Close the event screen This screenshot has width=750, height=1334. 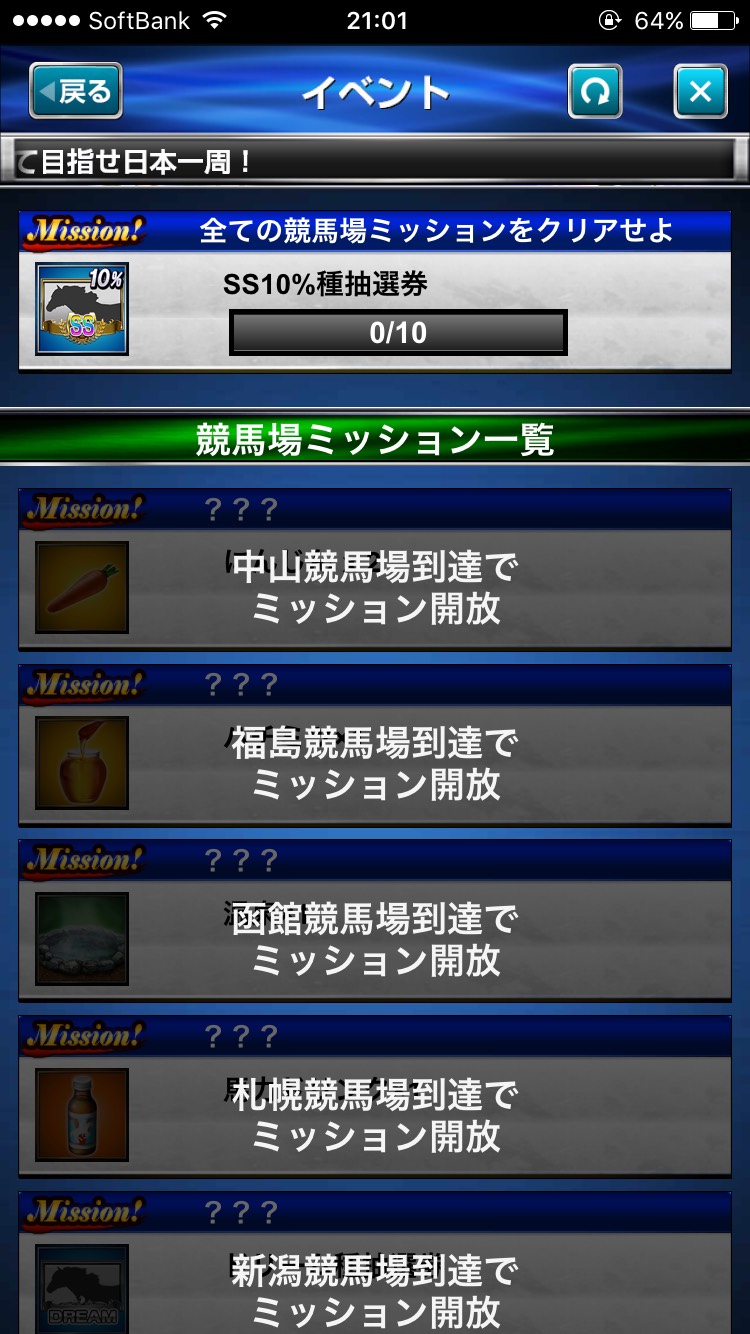(x=700, y=92)
